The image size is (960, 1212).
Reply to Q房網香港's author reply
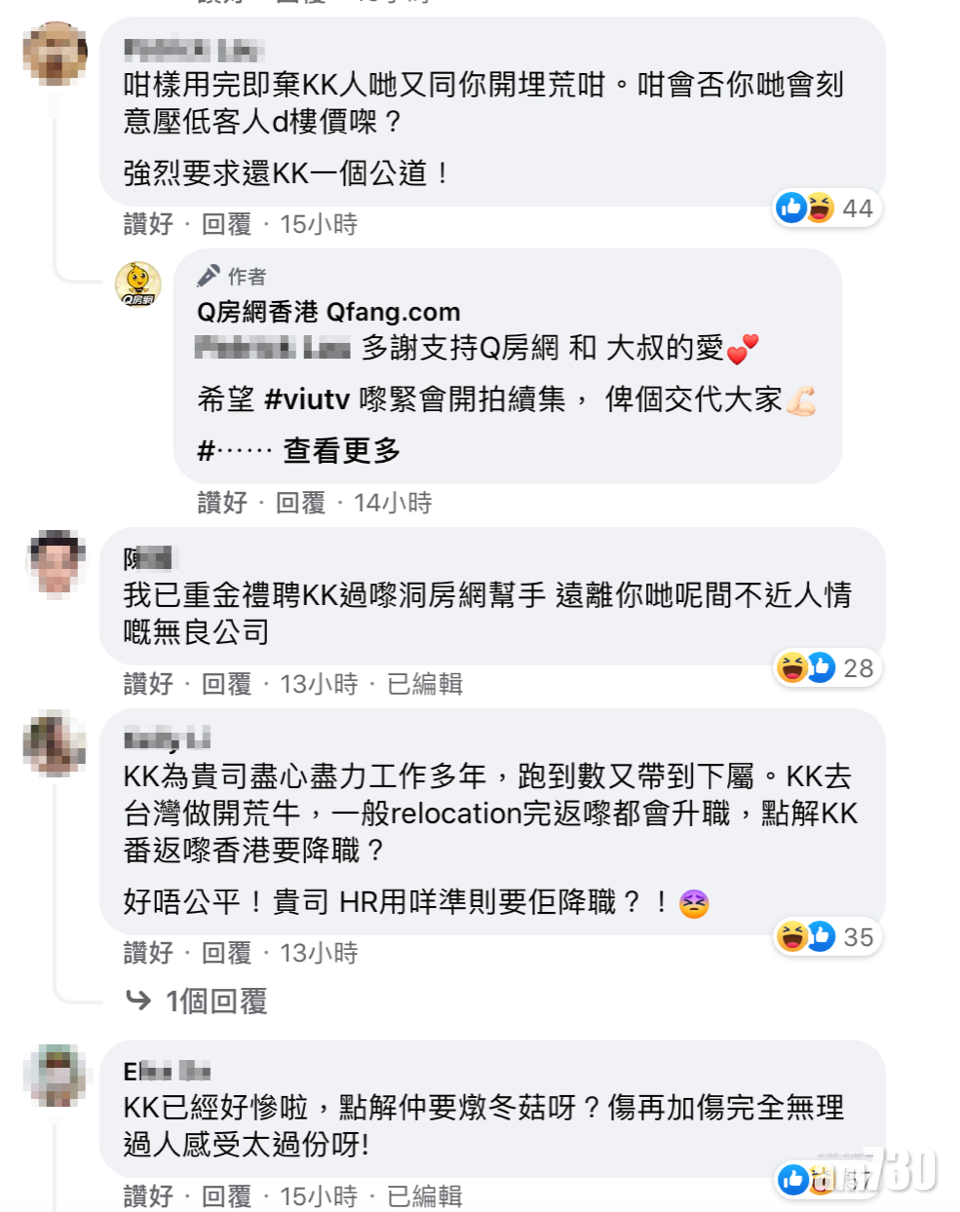(x=301, y=502)
